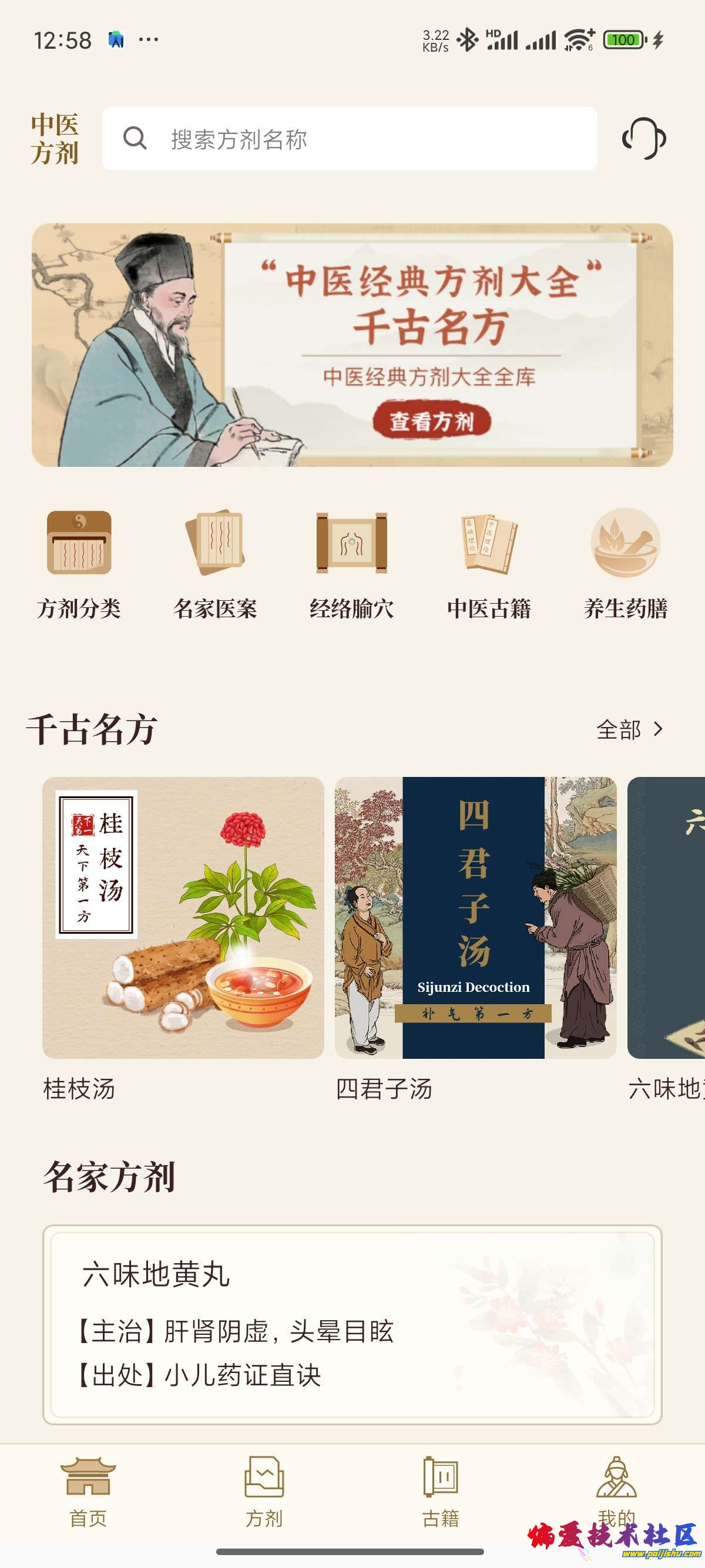Switch to the 方剂 tab
Viewport: 705px width, 1568px height.
click(x=264, y=1491)
